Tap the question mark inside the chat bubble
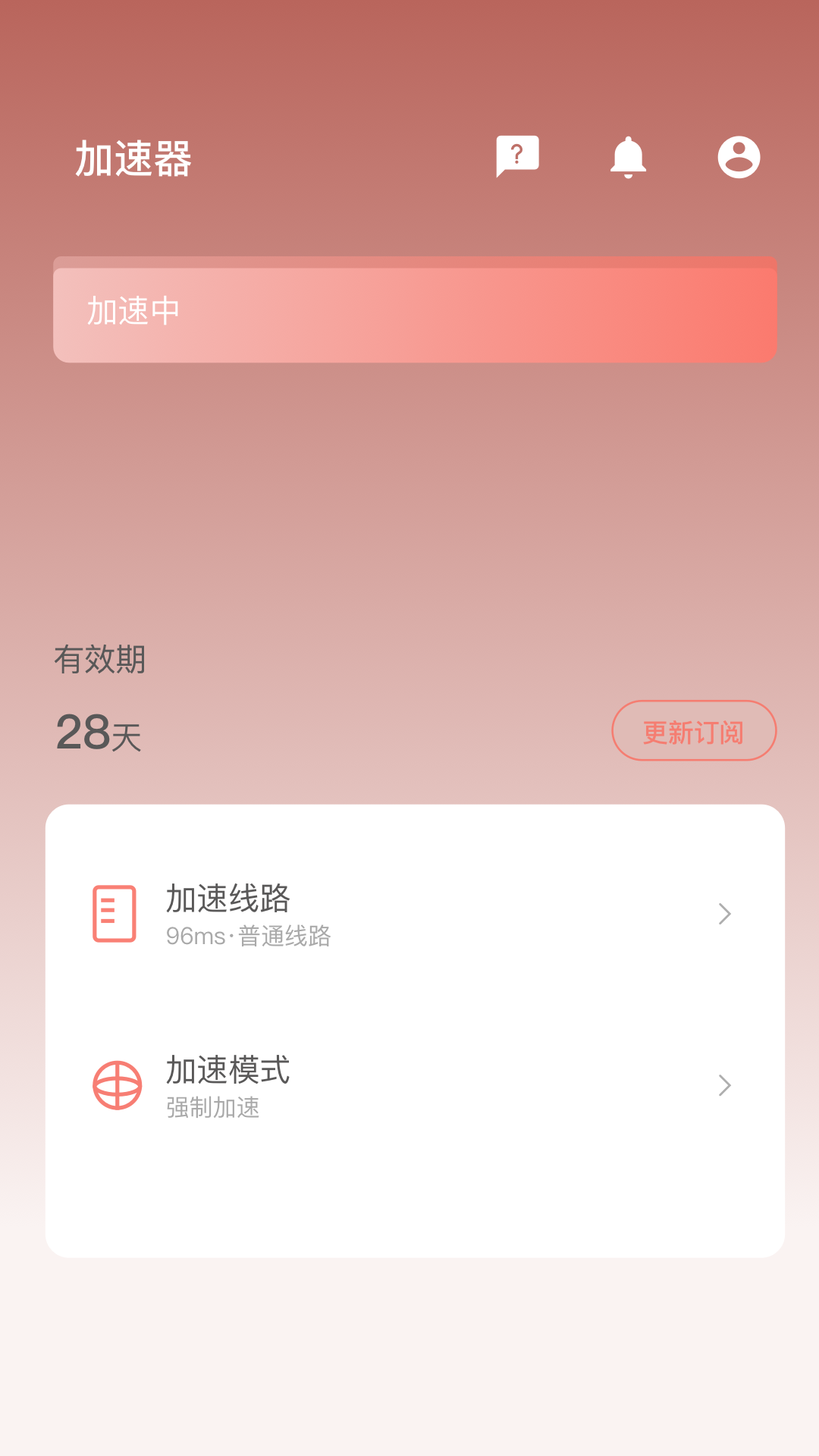 pyautogui.click(x=516, y=154)
